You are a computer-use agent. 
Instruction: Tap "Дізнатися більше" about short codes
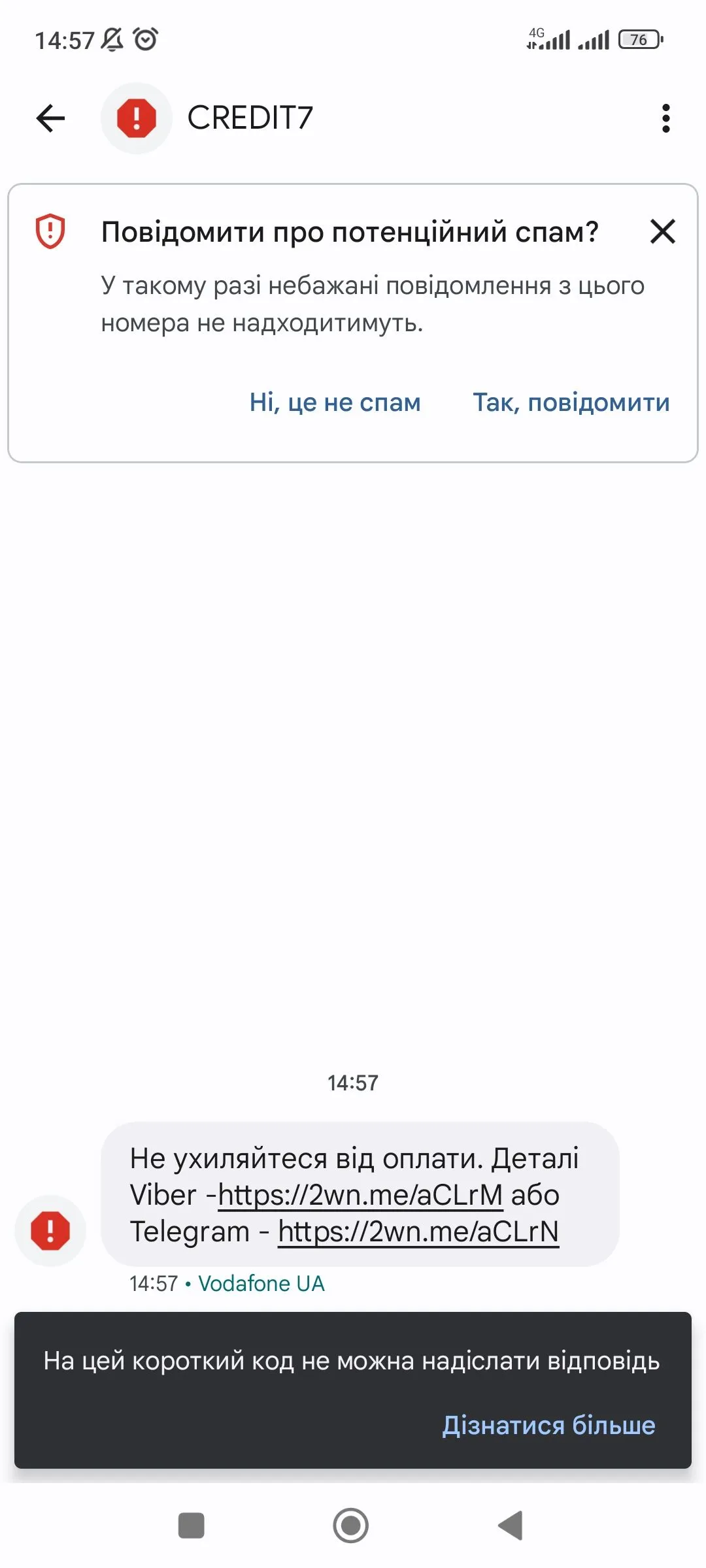(548, 1425)
